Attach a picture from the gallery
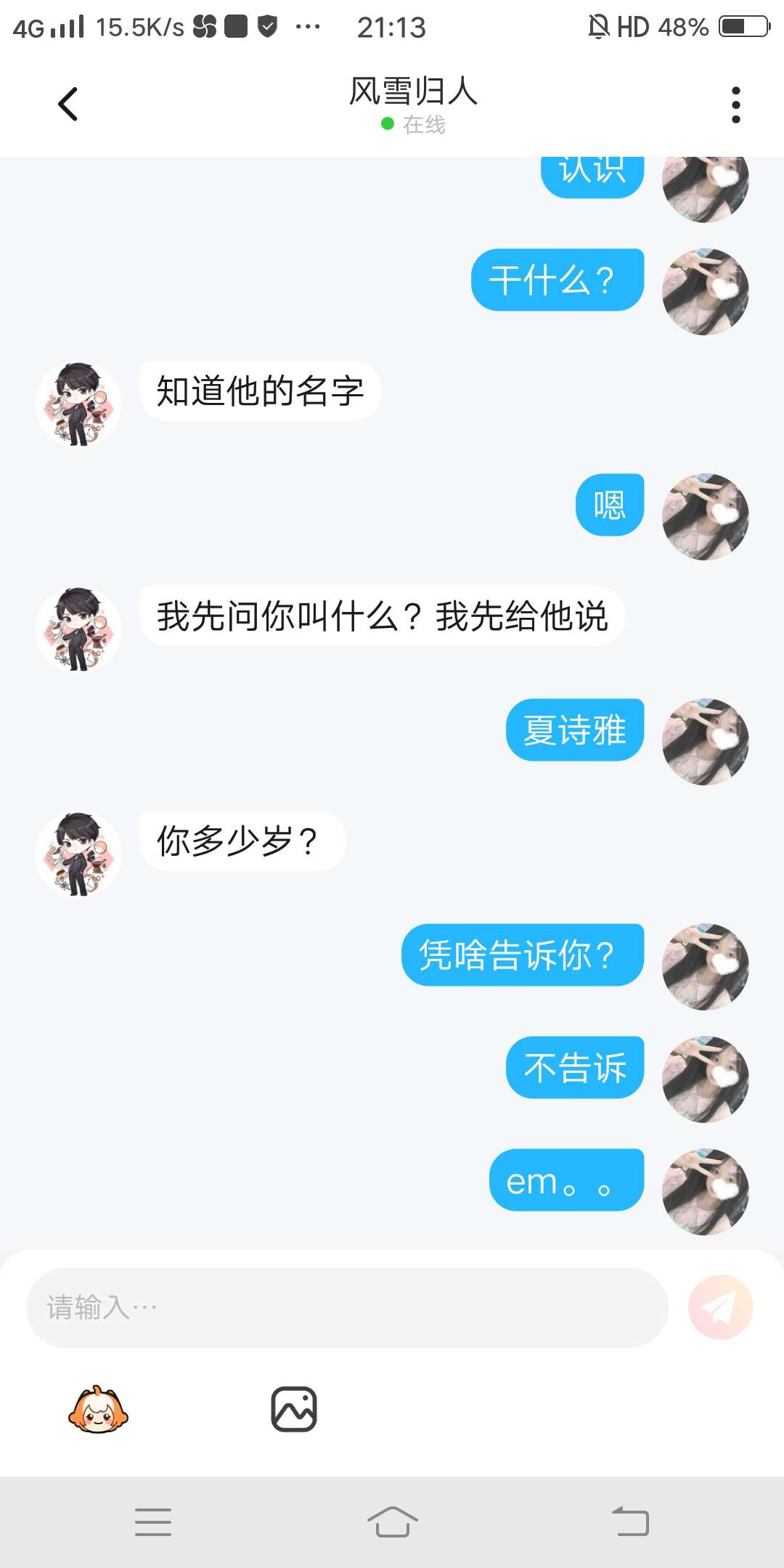The width and height of the screenshot is (784, 1568). (x=293, y=1410)
